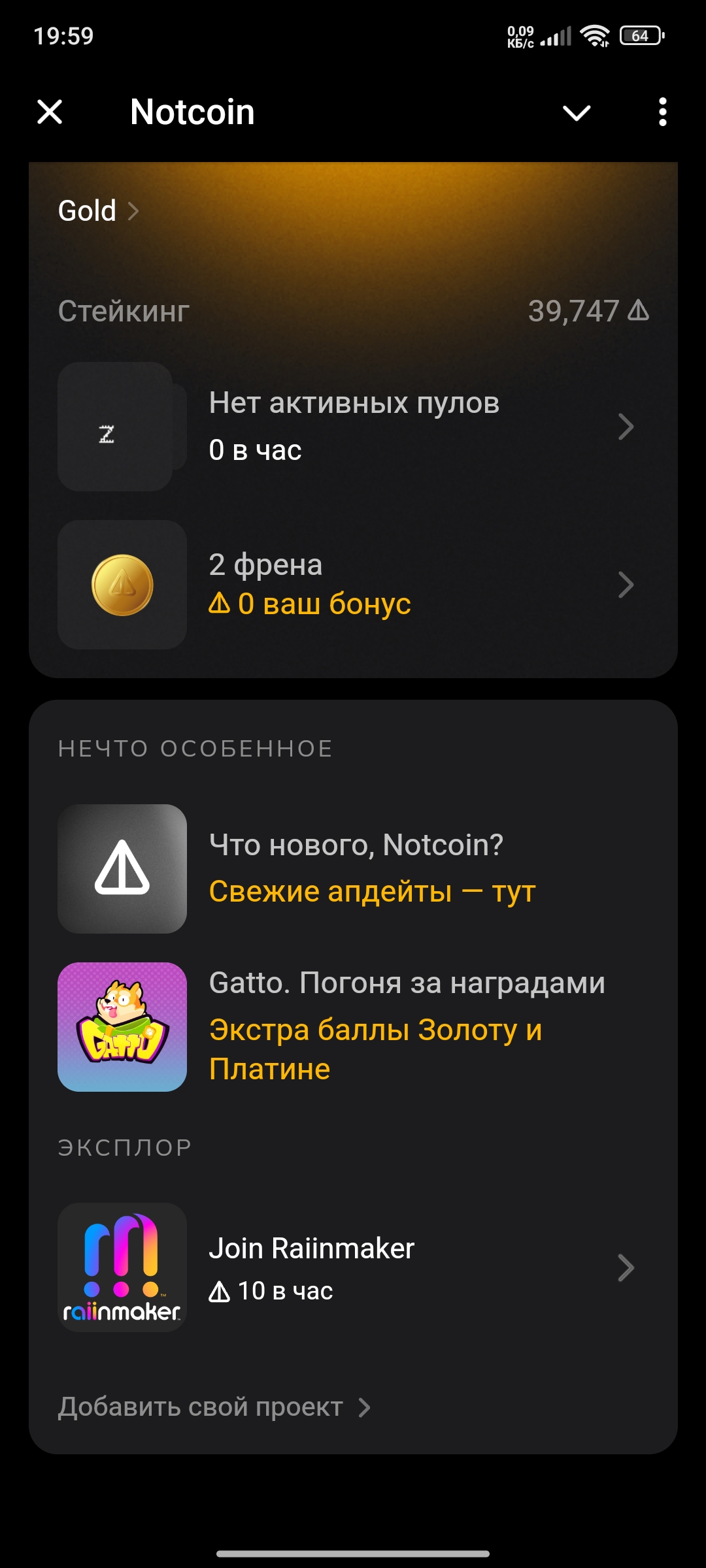
Task: Collapse the app with the down chevron
Action: [x=577, y=112]
